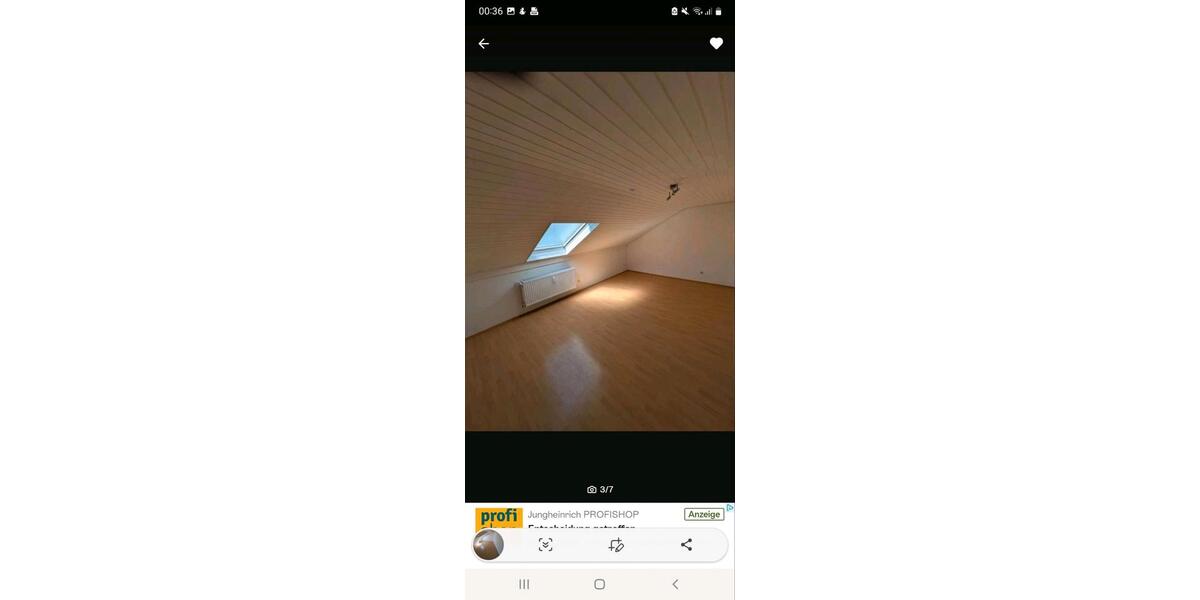Go back using the top-left arrow
1200x600 pixels.
point(484,44)
